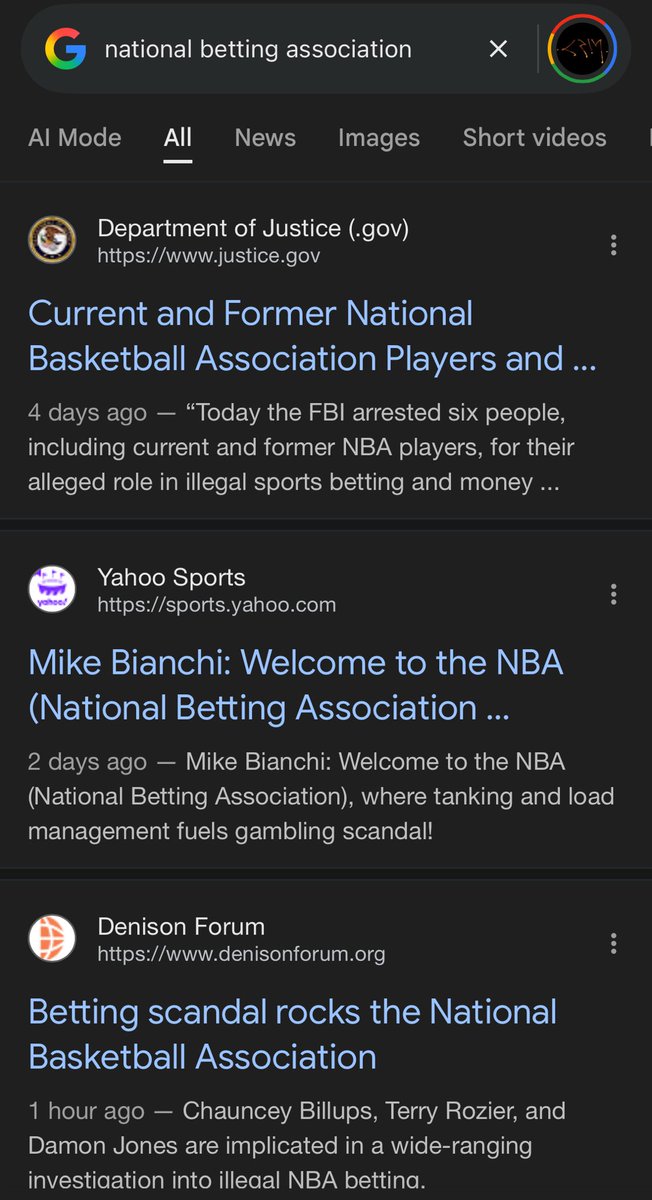Open Department of Justice result about NBA players
This screenshot has height=1200, width=652.
[x=312, y=336]
